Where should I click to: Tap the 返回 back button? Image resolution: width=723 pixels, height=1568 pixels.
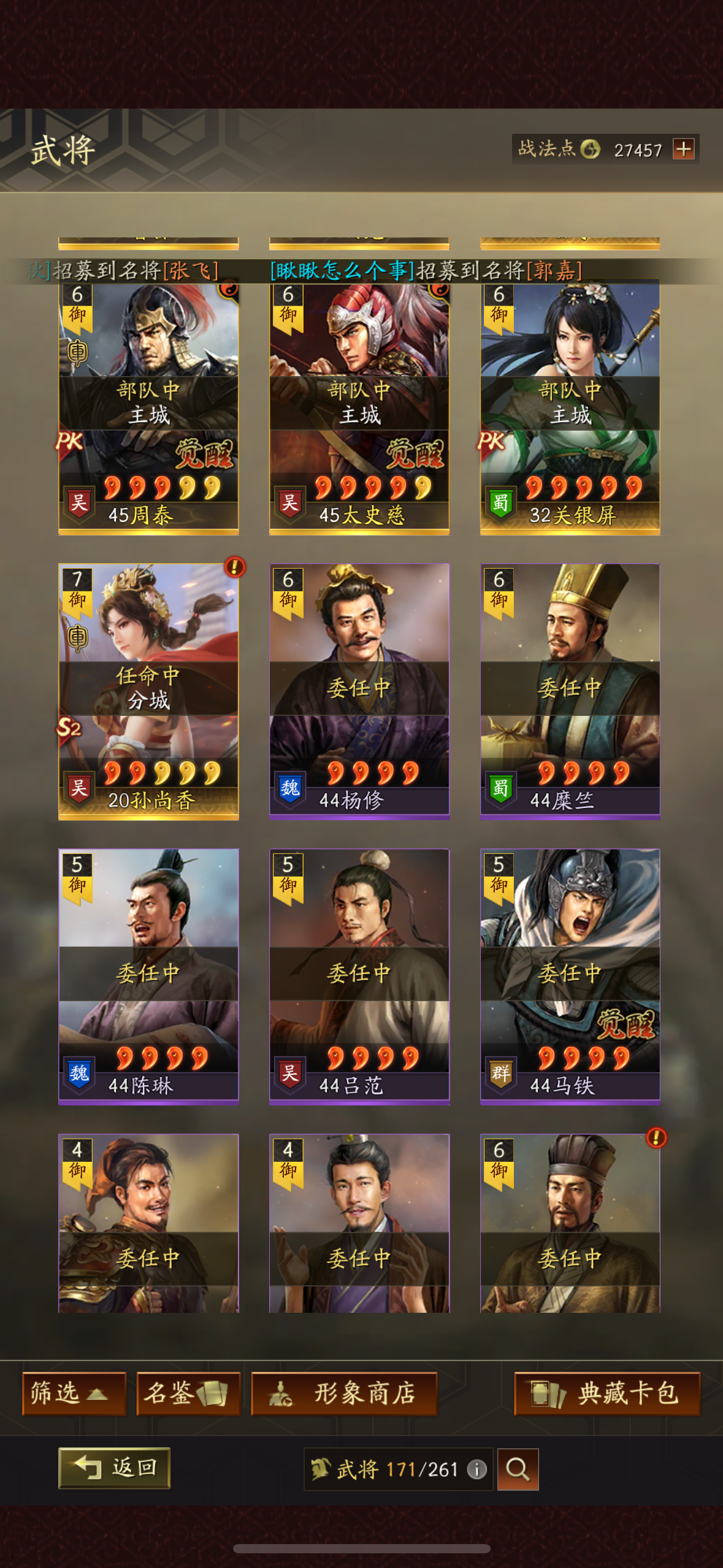click(x=114, y=1468)
